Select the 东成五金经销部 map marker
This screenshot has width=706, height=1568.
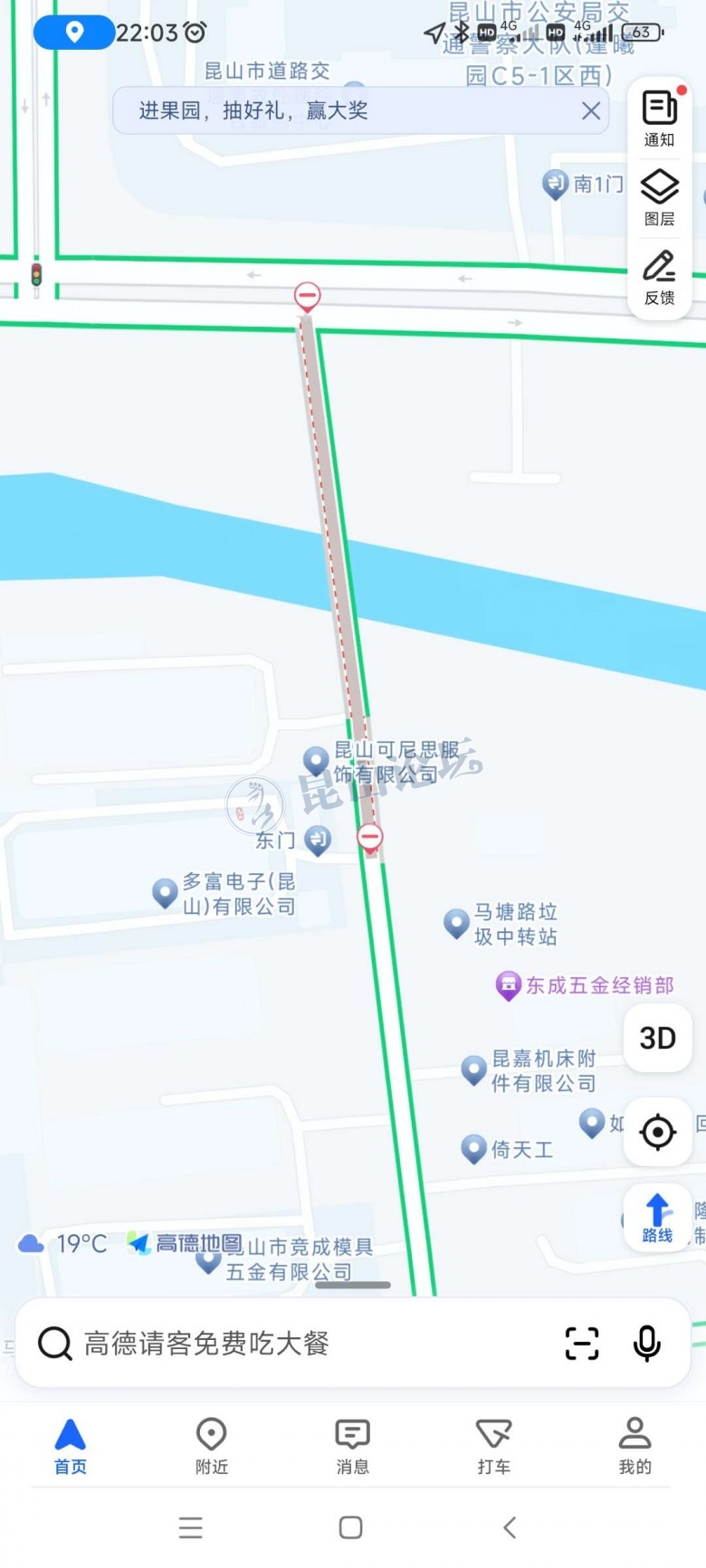coord(509,985)
